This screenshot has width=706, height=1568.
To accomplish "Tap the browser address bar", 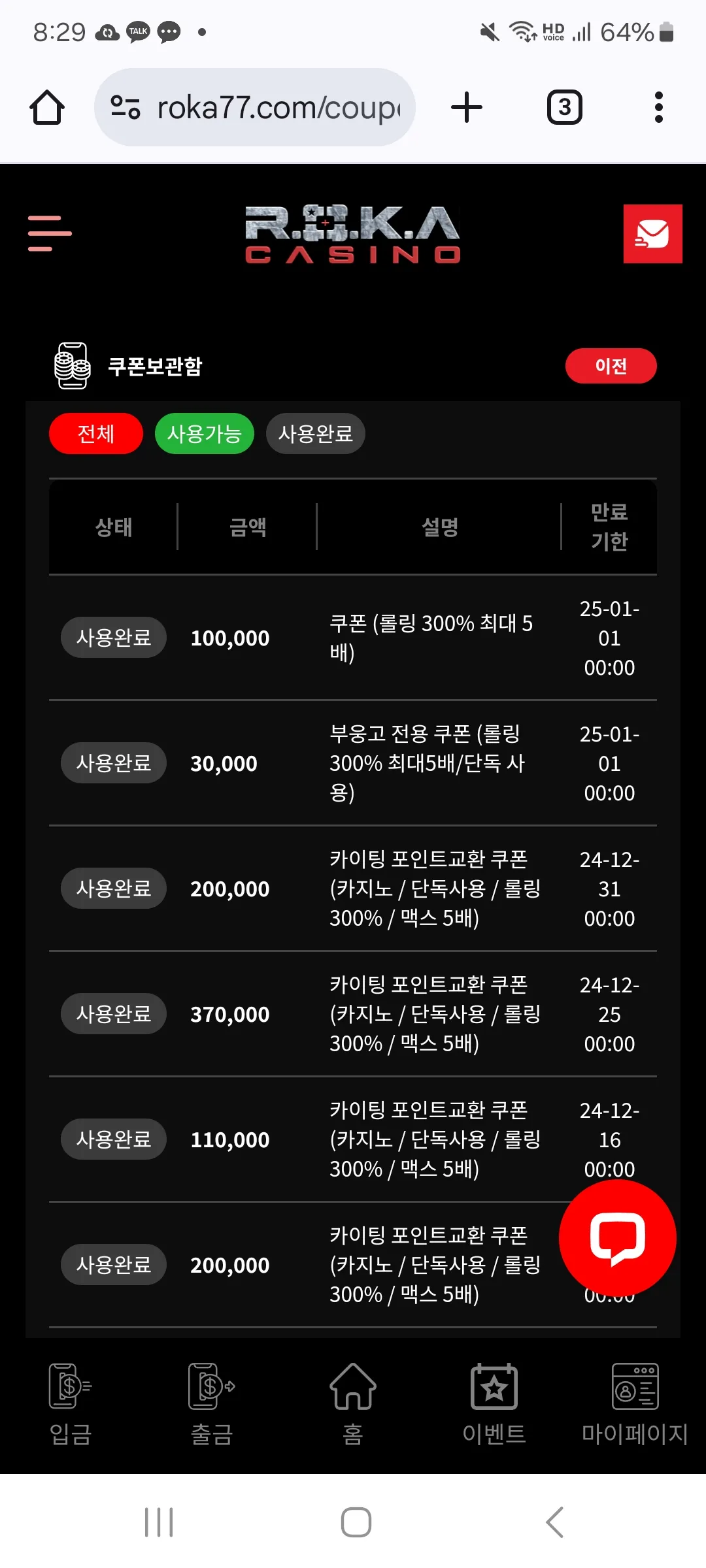I will (x=255, y=108).
